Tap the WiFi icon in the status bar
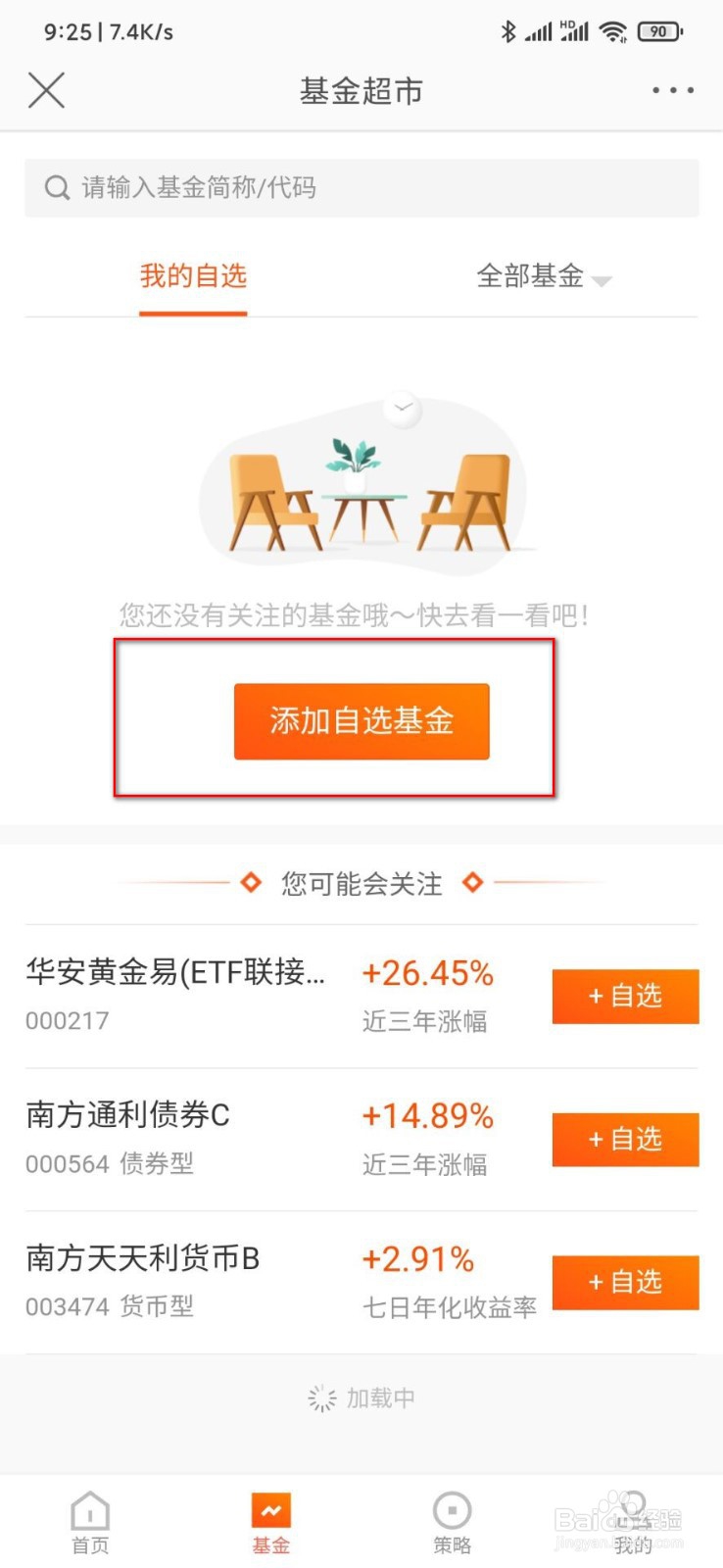Viewport: 723px width, 1568px height. [x=615, y=30]
